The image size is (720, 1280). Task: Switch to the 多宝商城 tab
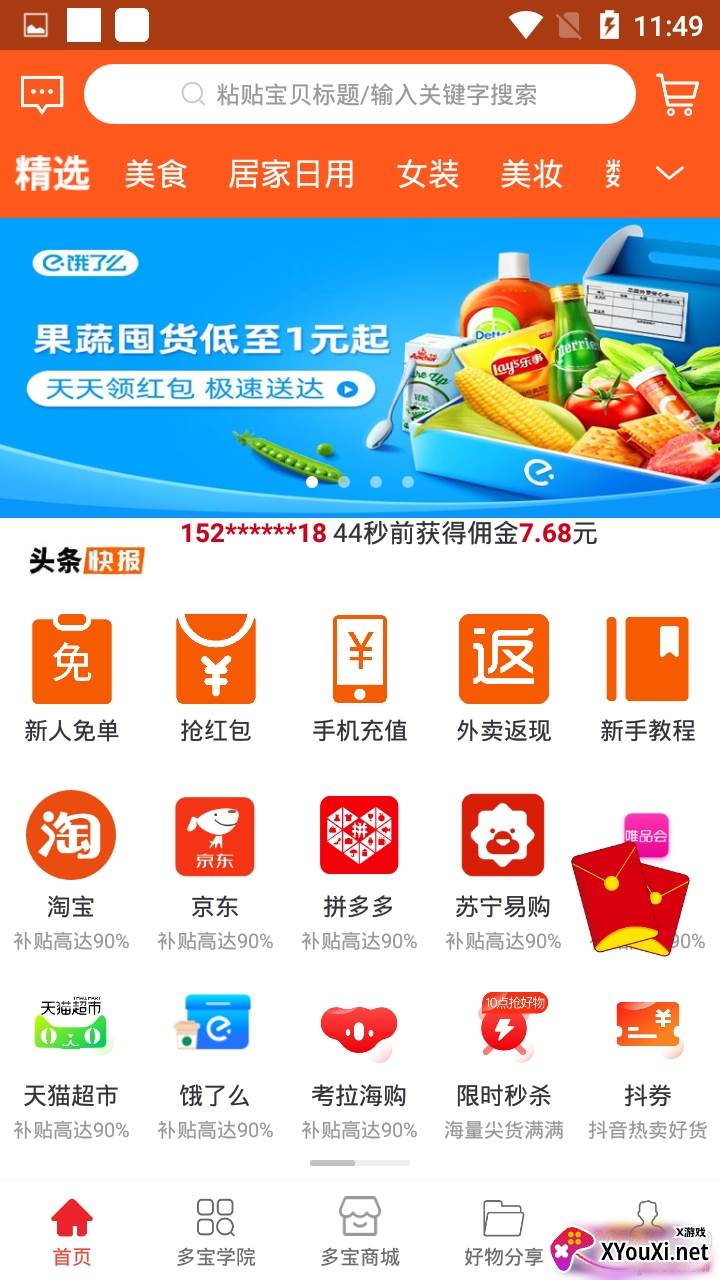pyautogui.click(x=359, y=1231)
